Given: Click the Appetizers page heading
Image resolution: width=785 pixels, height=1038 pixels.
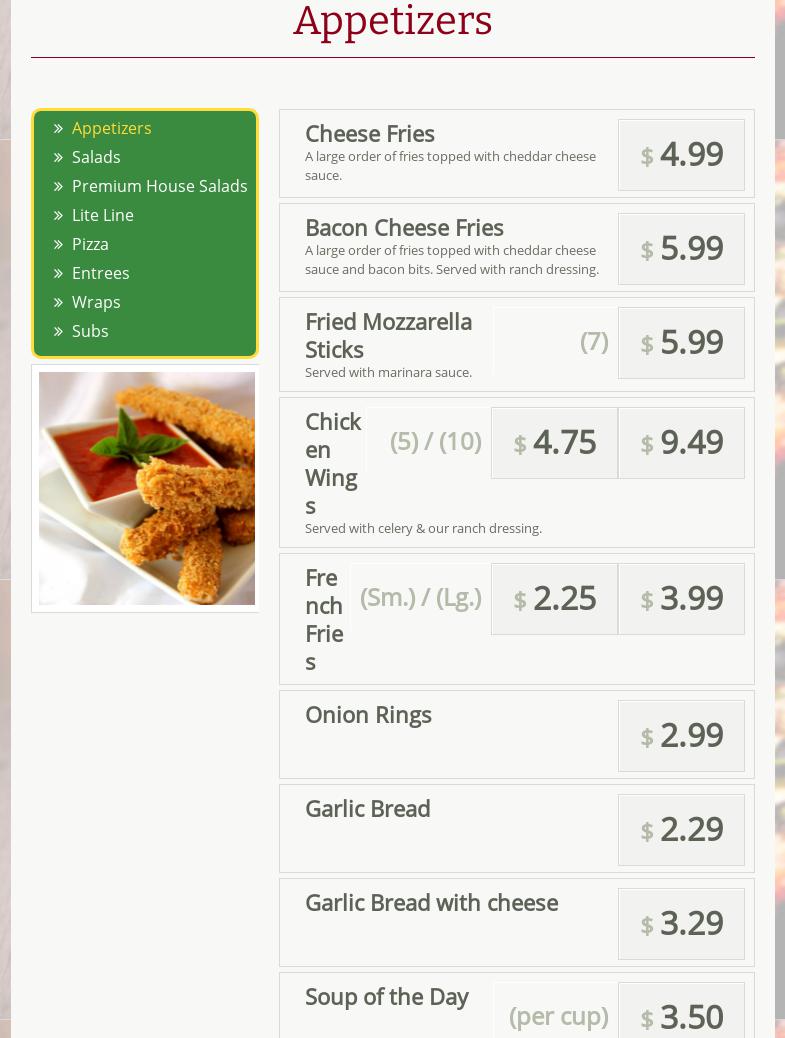Looking at the screenshot, I should [393, 21].
